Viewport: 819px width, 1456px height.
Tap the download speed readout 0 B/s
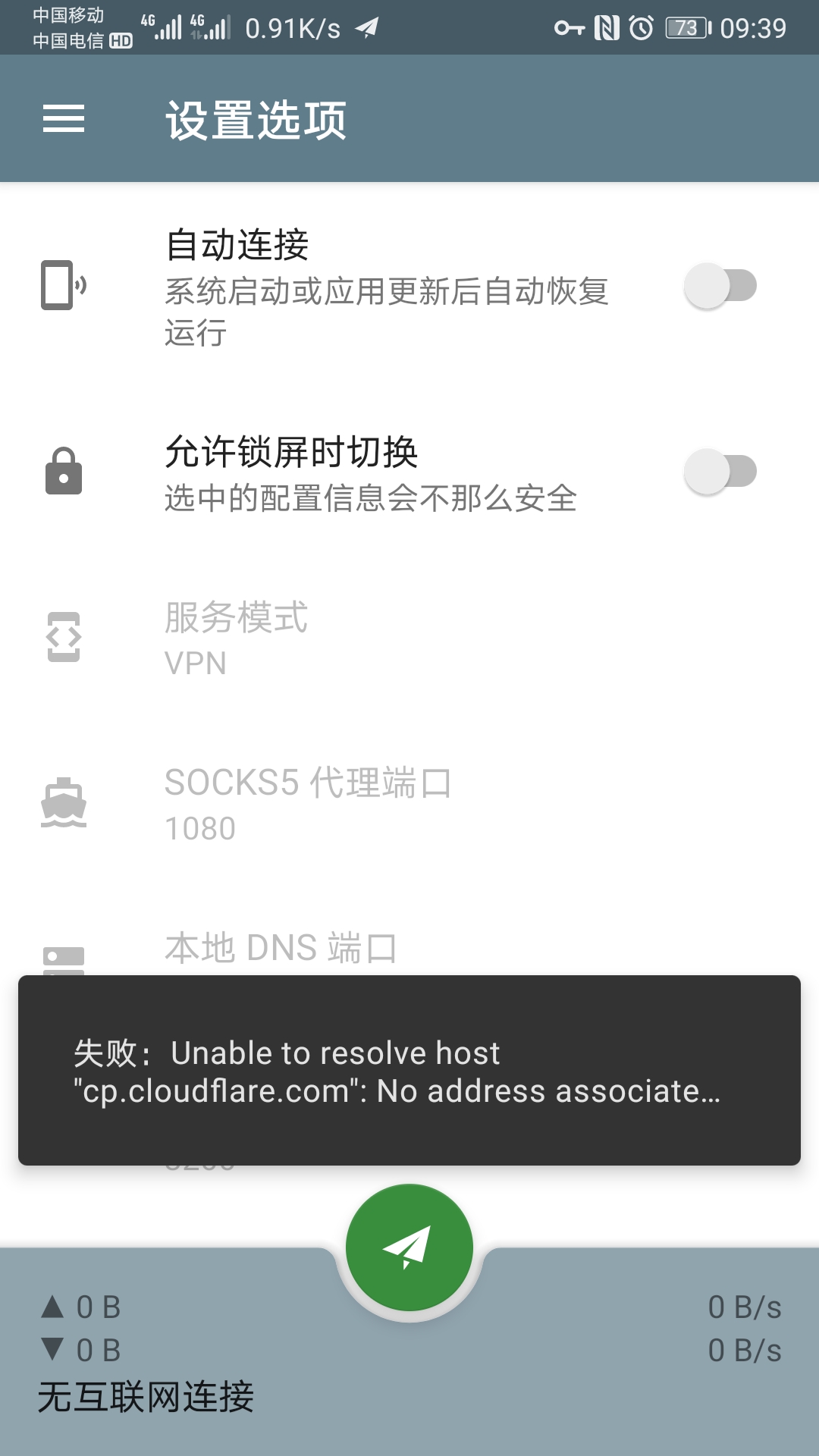pos(745,1350)
